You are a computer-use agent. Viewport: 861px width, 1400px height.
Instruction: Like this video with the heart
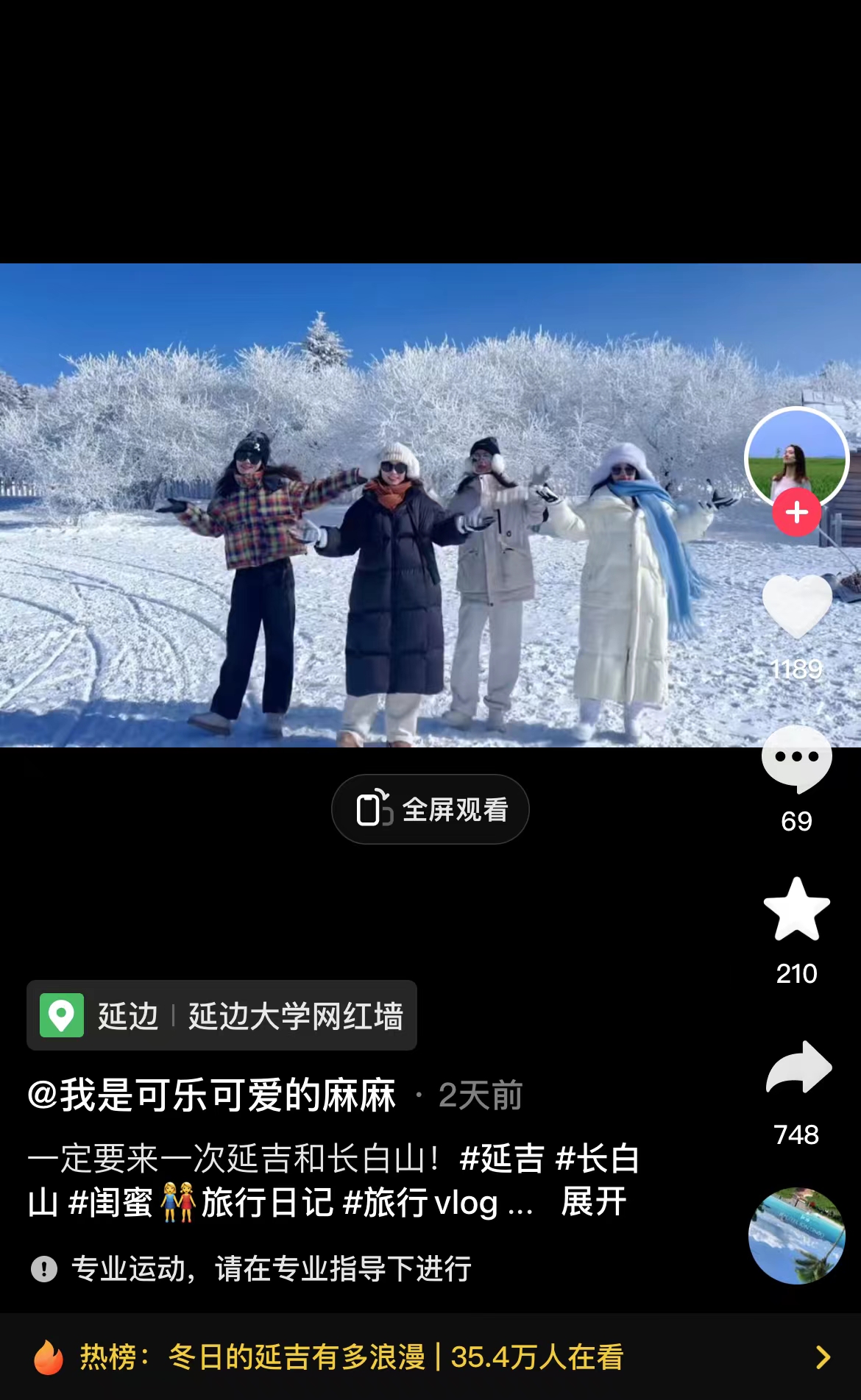tap(796, 606)
